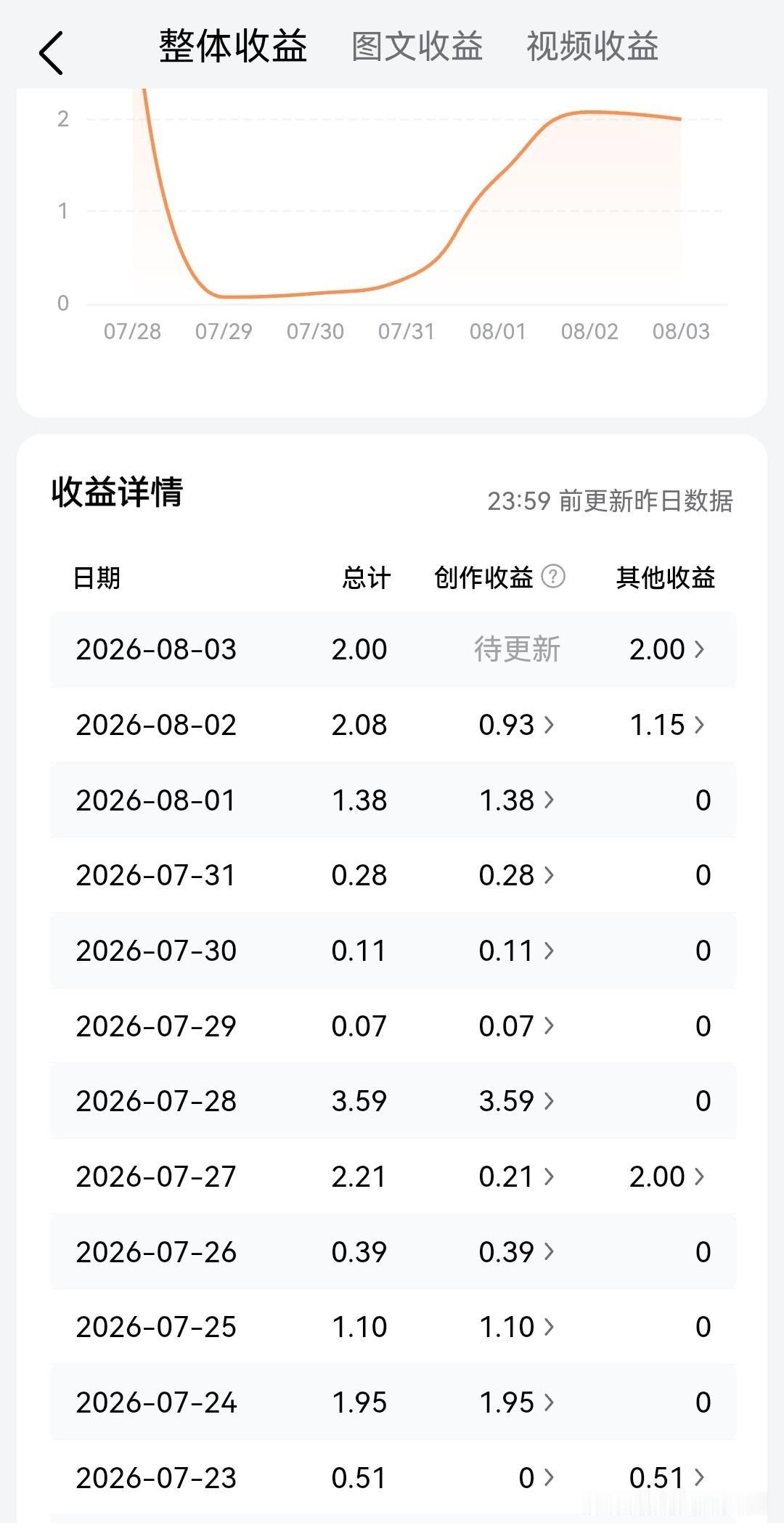Switch to the 图文收益 tab
784x1531 pixels.
(417, 46)
